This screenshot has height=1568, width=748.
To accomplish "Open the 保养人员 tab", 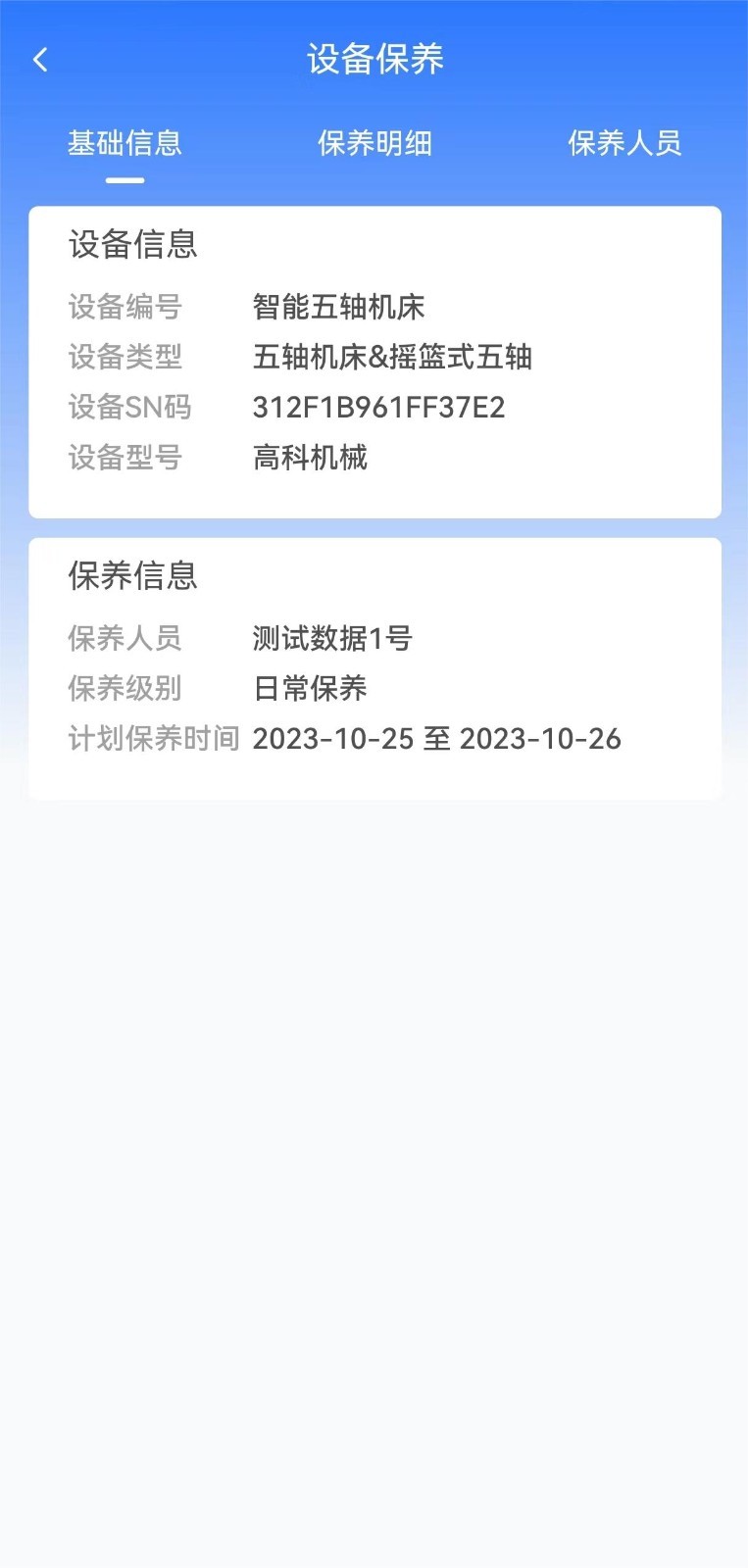I will tap(624, 144).
